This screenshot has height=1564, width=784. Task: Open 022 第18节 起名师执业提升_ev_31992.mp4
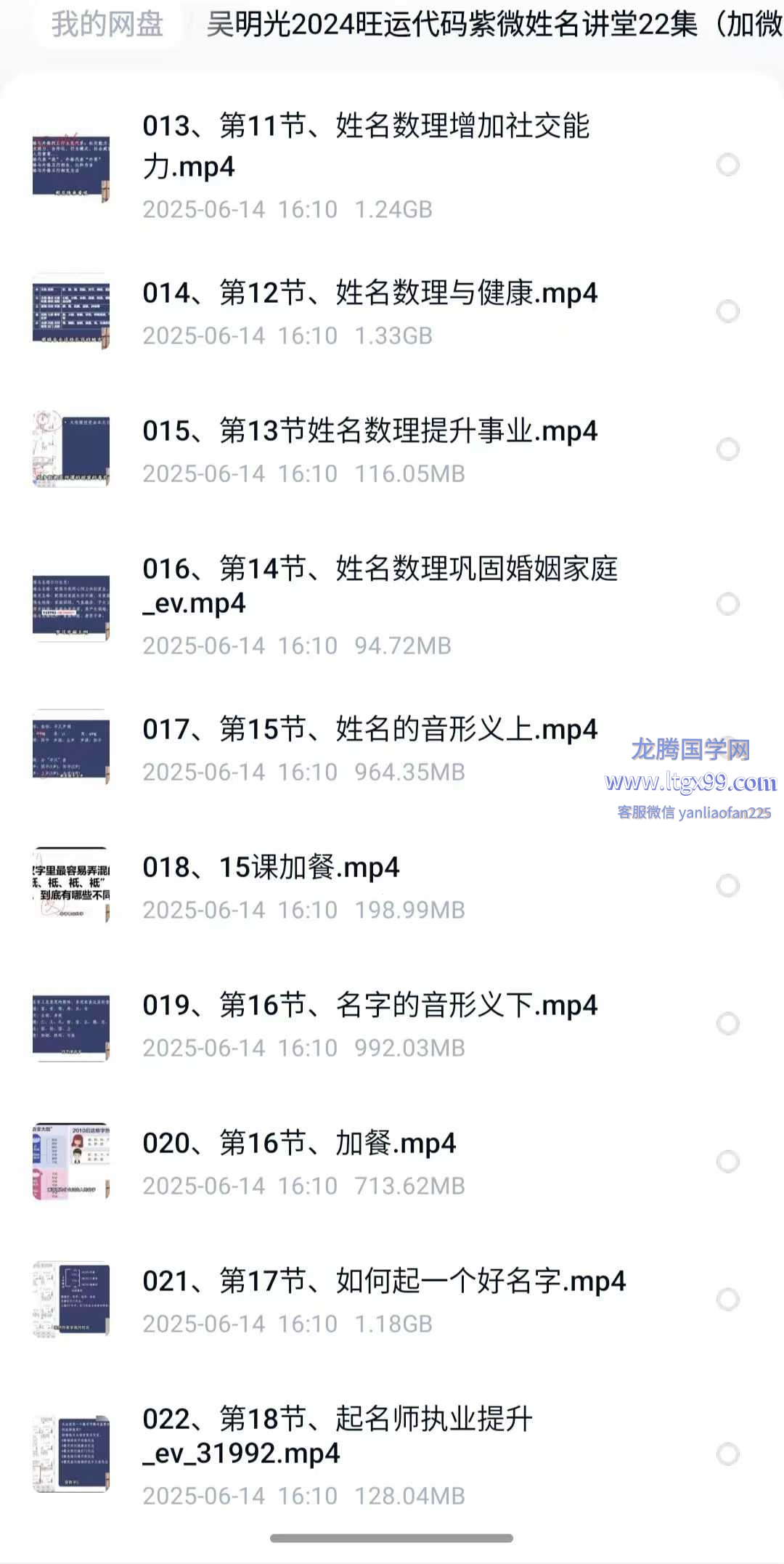pyautogui.click(x=337, y=1435)
